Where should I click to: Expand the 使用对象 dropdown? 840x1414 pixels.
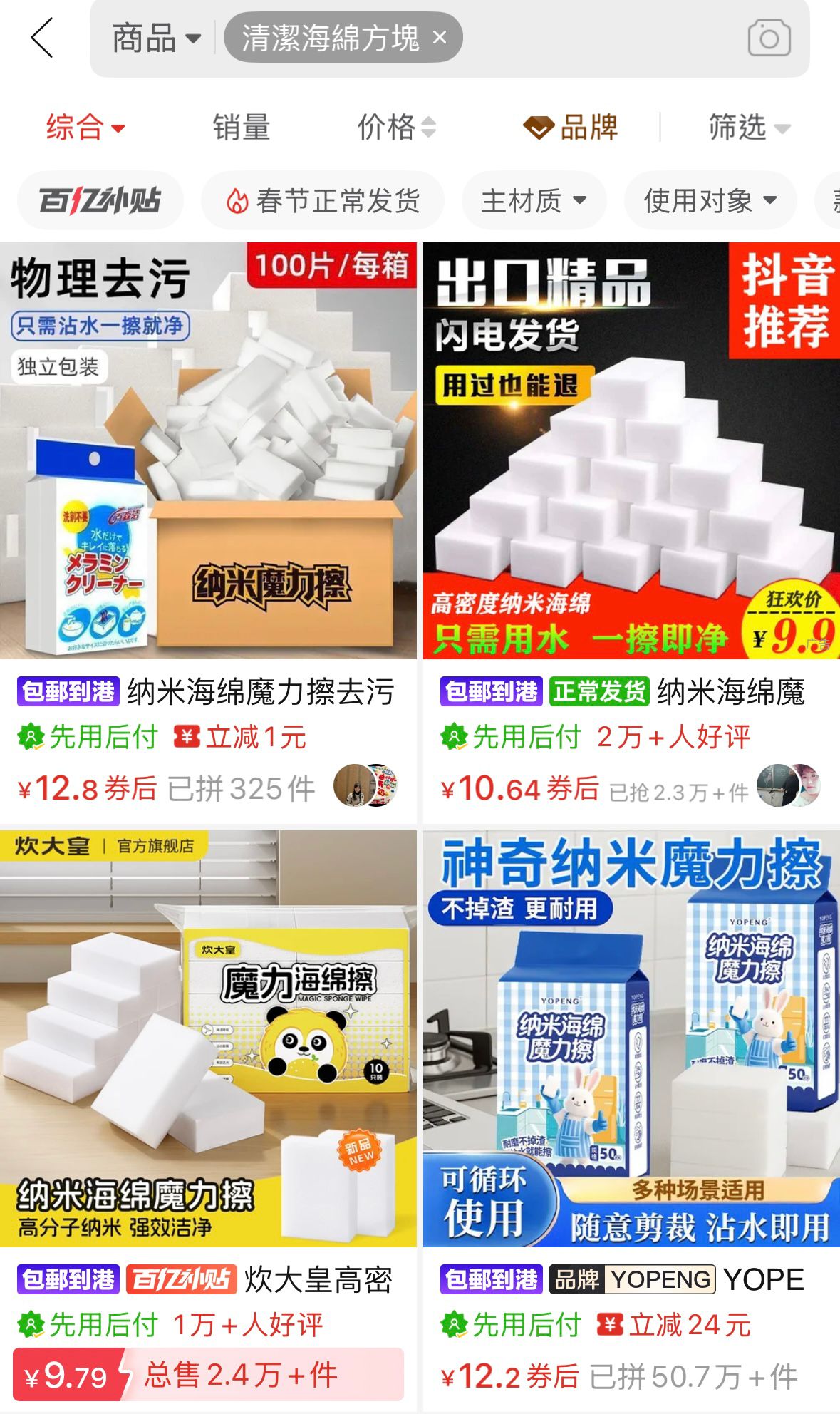(710, 201)
